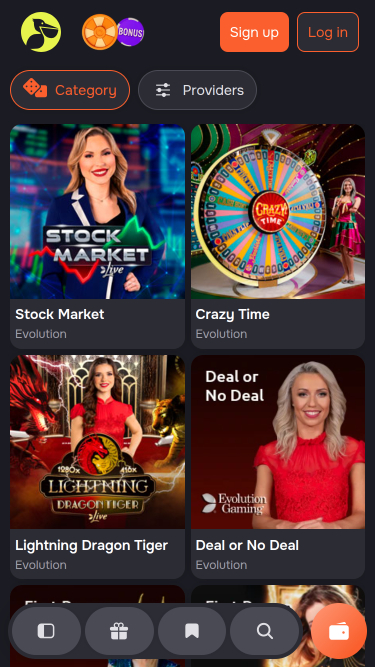The height and width of the screenshot is (667, 375).
Task: Open the Crazy Time game
Action: (278, 236)
